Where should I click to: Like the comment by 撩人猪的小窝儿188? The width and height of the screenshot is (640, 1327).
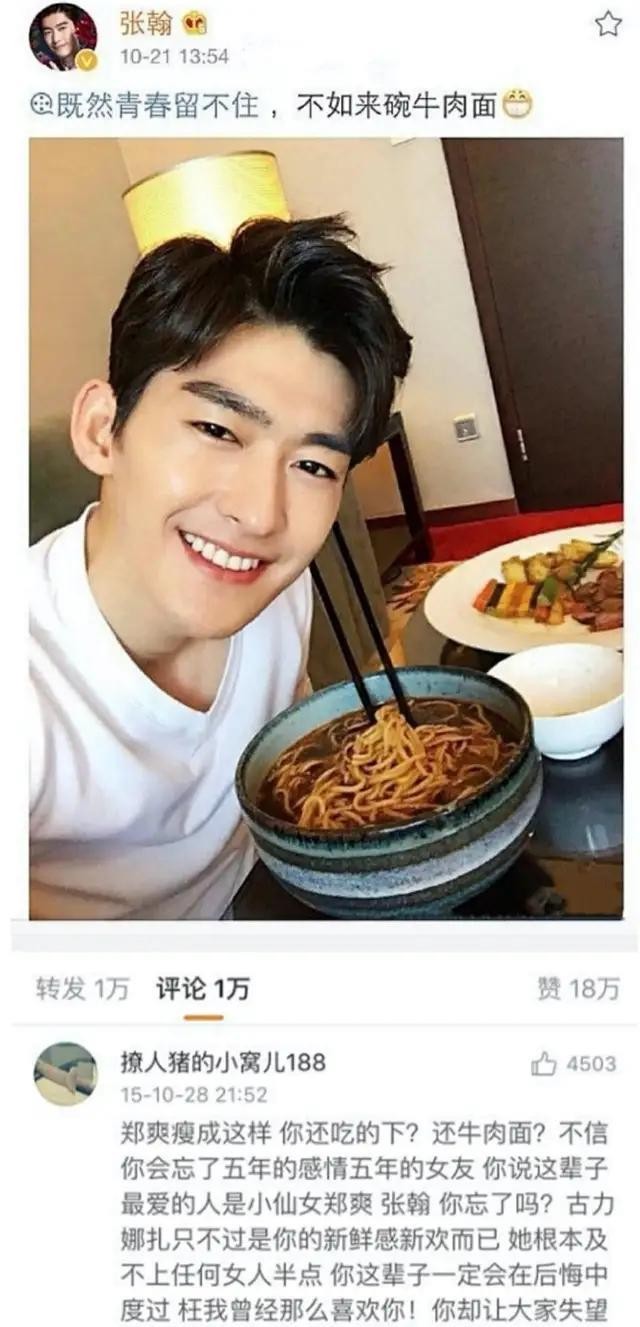coord(545,1064)
